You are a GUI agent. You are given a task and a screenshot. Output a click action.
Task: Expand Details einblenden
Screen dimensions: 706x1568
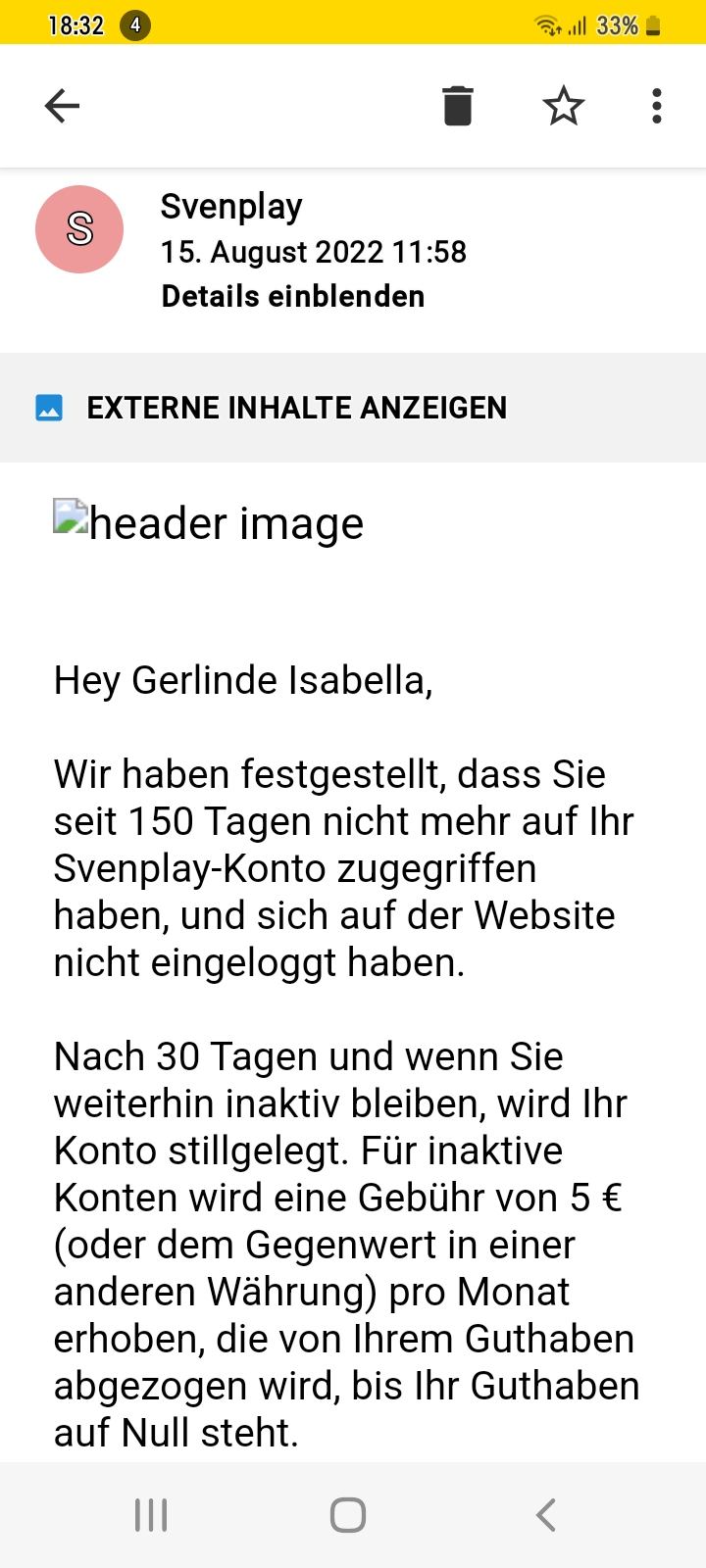pos(292,296)
